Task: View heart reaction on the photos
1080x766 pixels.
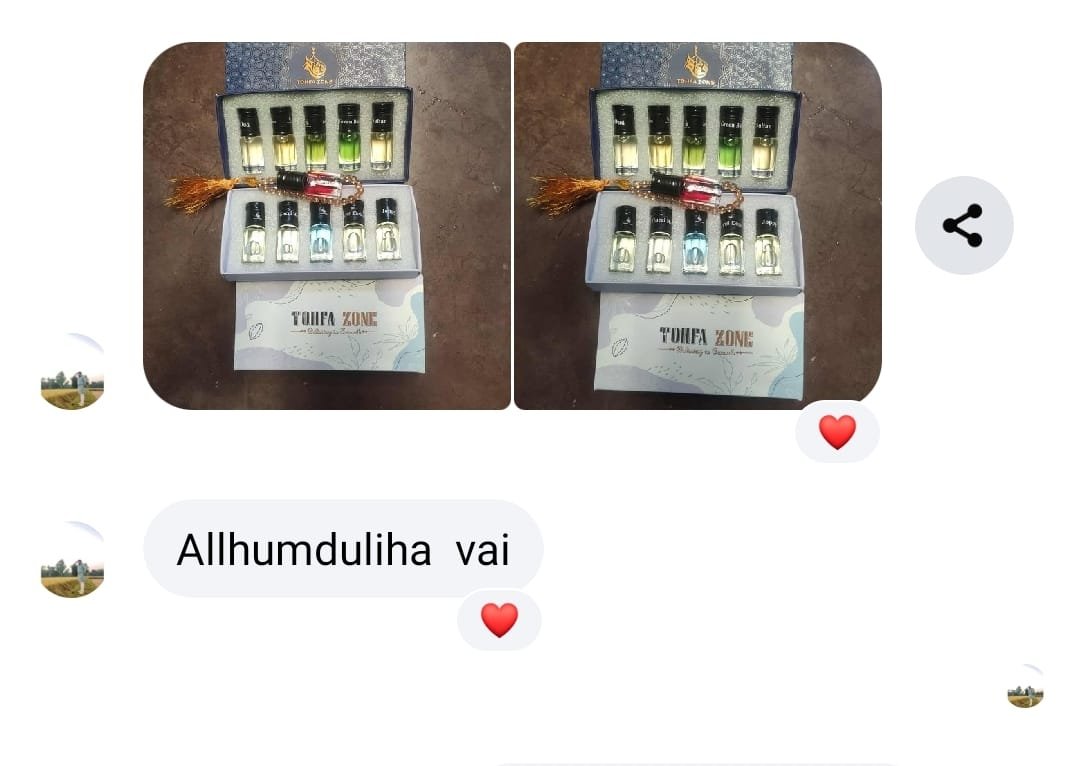Action: pyautogui.click(x=837, y=432)
